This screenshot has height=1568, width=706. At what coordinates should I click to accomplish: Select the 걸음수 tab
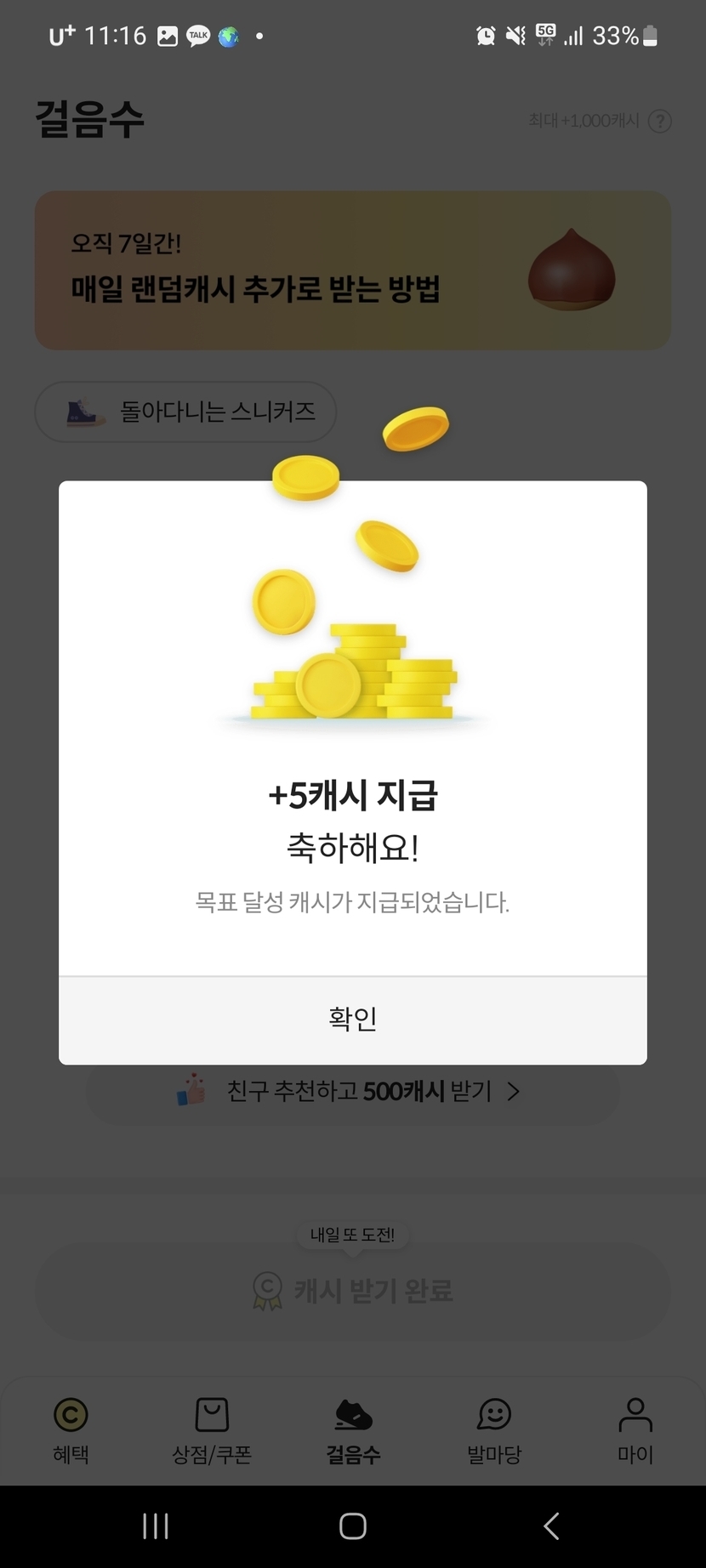[353, 1430]
